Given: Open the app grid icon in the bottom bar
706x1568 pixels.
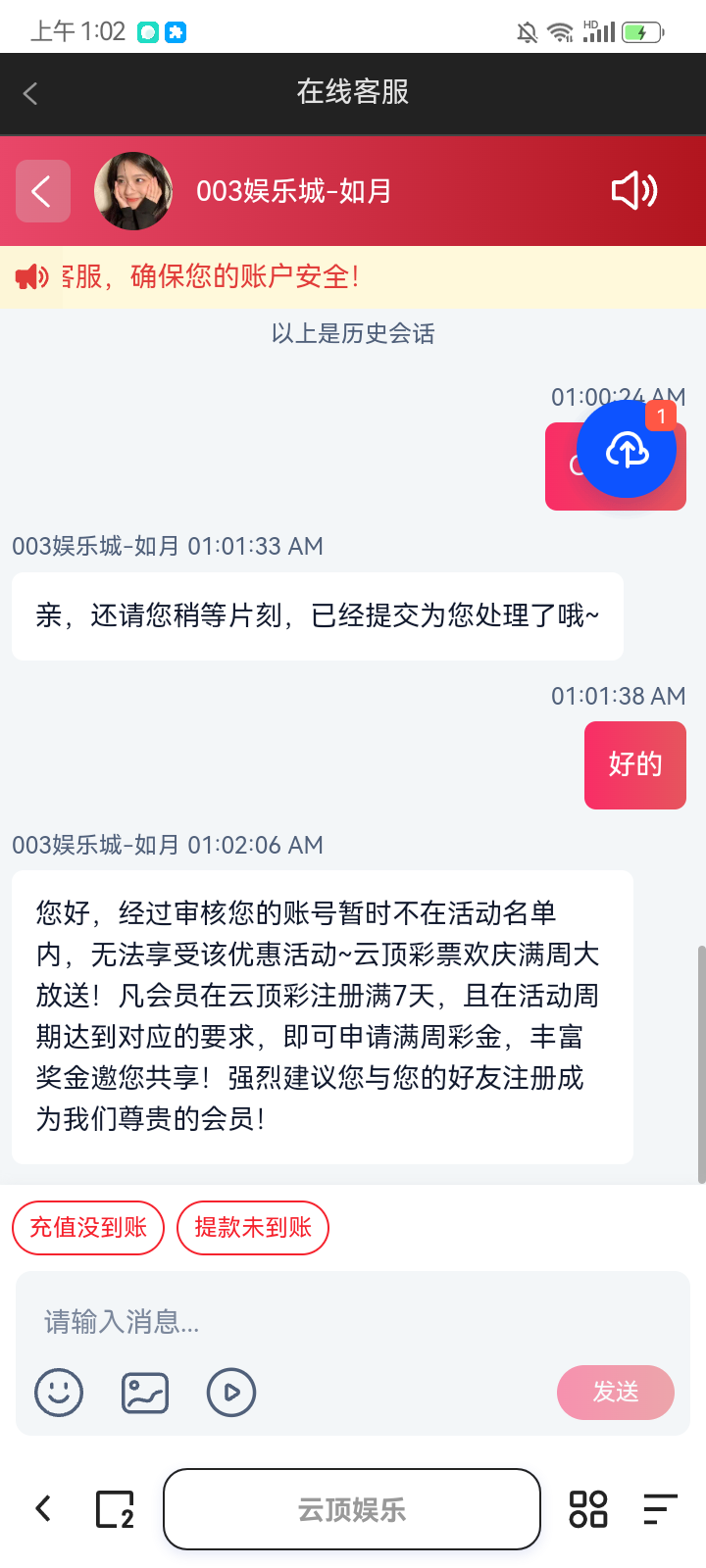Looking at the screenshot, I should click(x=587, y=1509).
